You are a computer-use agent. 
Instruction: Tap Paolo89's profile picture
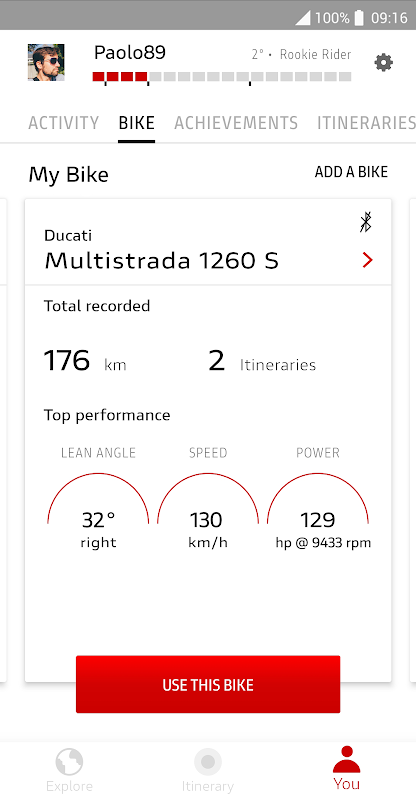(x=46, y=62)
